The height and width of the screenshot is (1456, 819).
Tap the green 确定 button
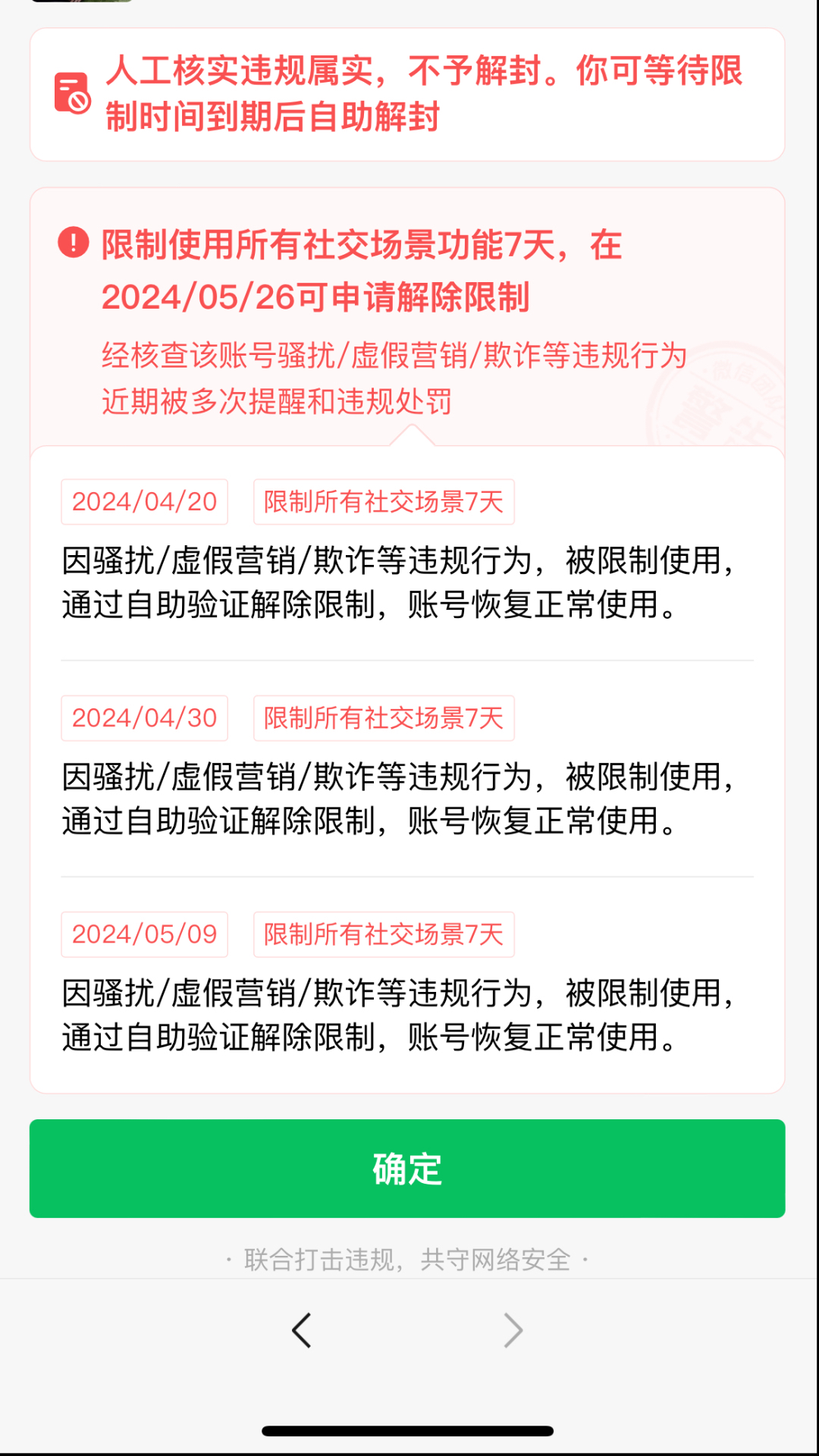coord(407,1169)
